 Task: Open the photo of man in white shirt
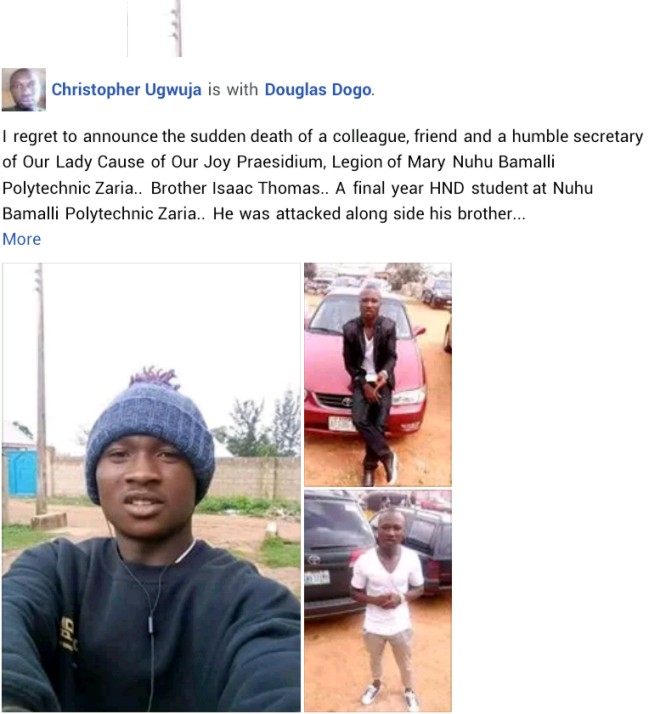377,599
